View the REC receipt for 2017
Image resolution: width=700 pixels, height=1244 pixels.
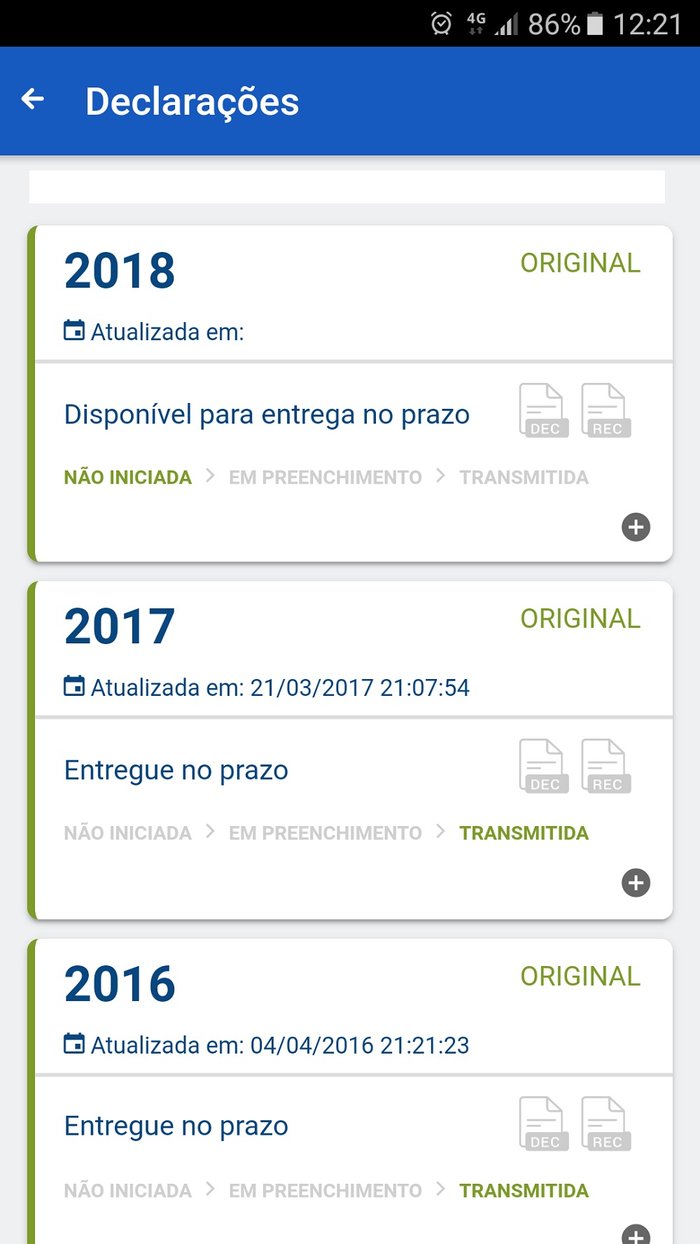point(606,766)
